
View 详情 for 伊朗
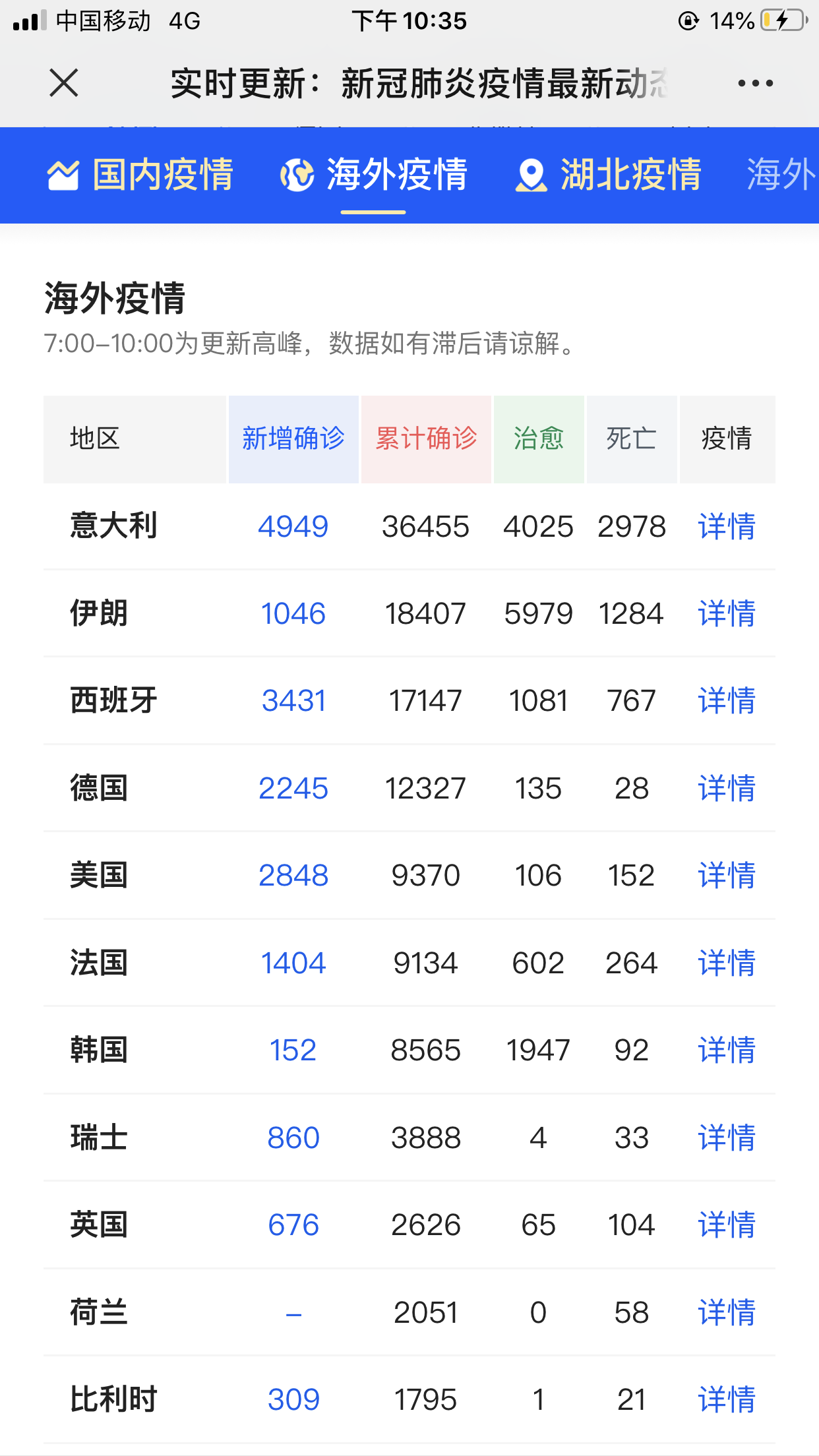coord(727,613)
